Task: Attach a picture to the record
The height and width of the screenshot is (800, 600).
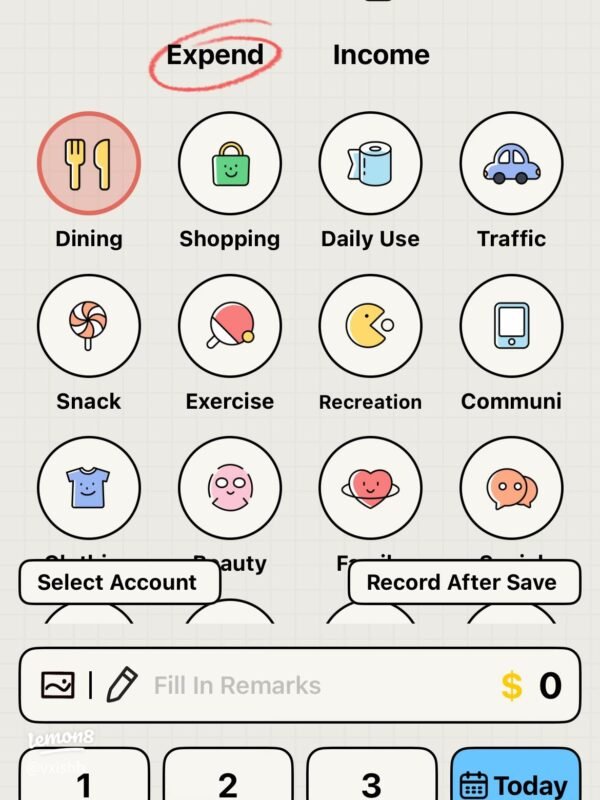Action: (x=58, y=685)
